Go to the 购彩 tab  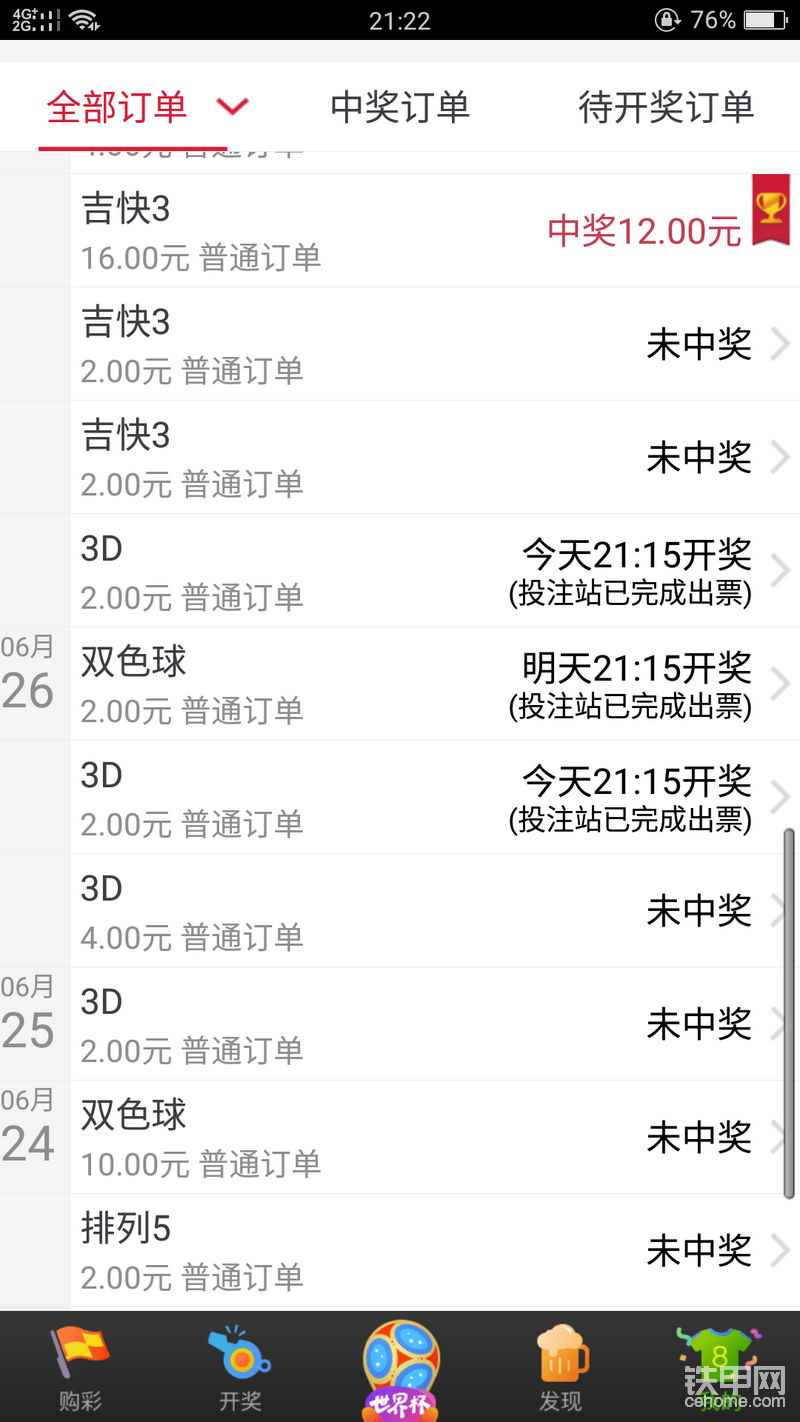point(80,1367)
